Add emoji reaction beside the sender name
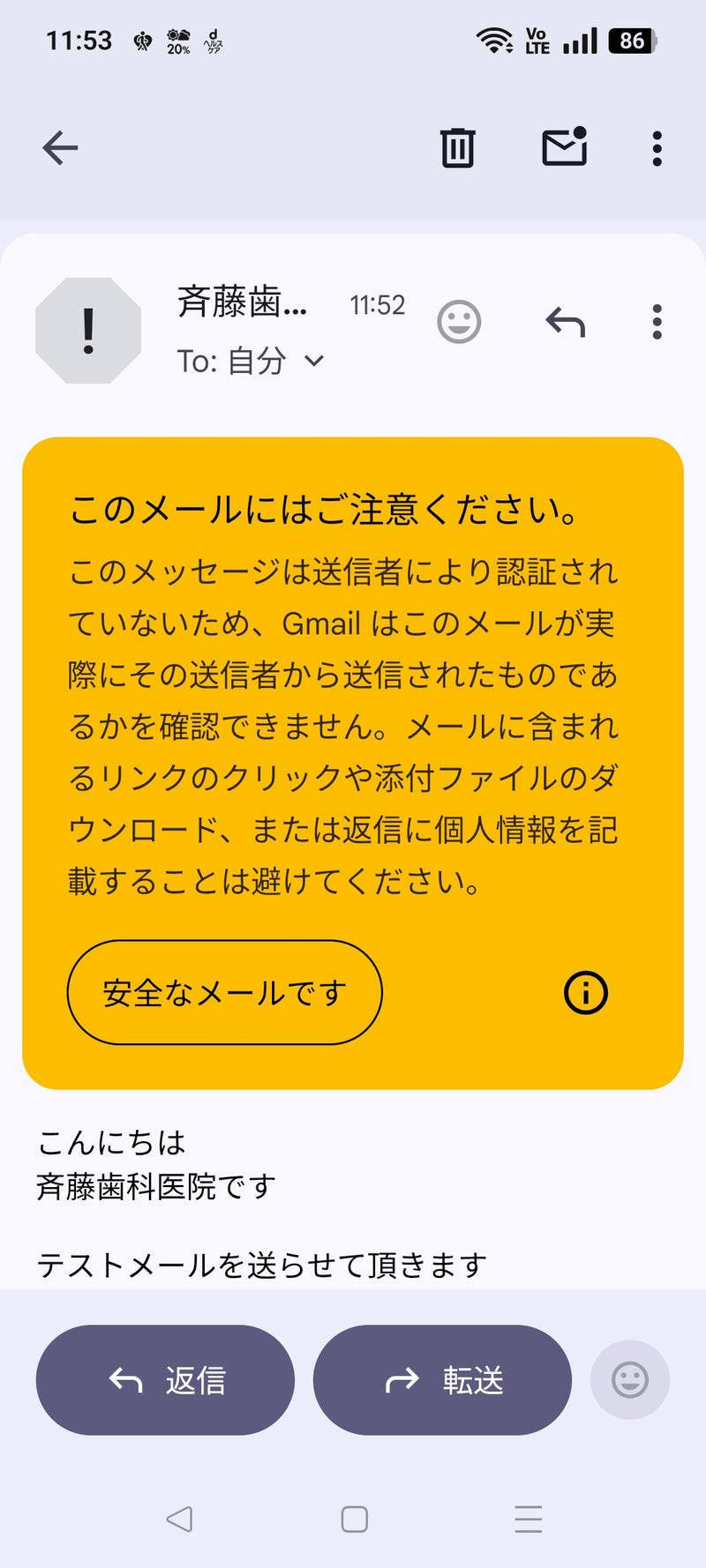The image size is (706, 1568). click(x=459, y=322)
